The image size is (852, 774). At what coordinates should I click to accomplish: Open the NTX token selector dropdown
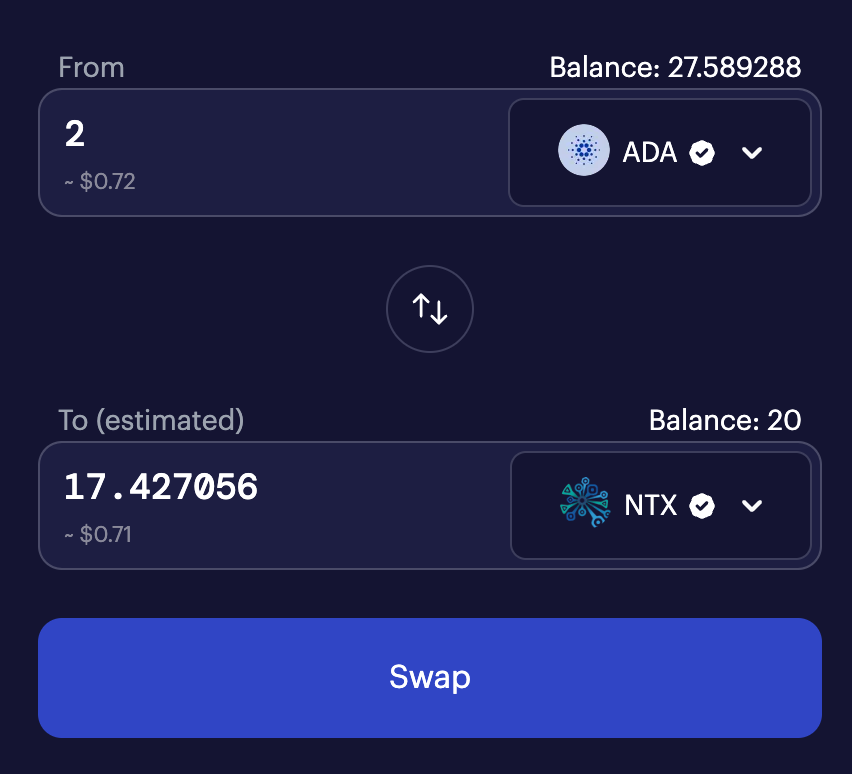click(x=661, y=506)
